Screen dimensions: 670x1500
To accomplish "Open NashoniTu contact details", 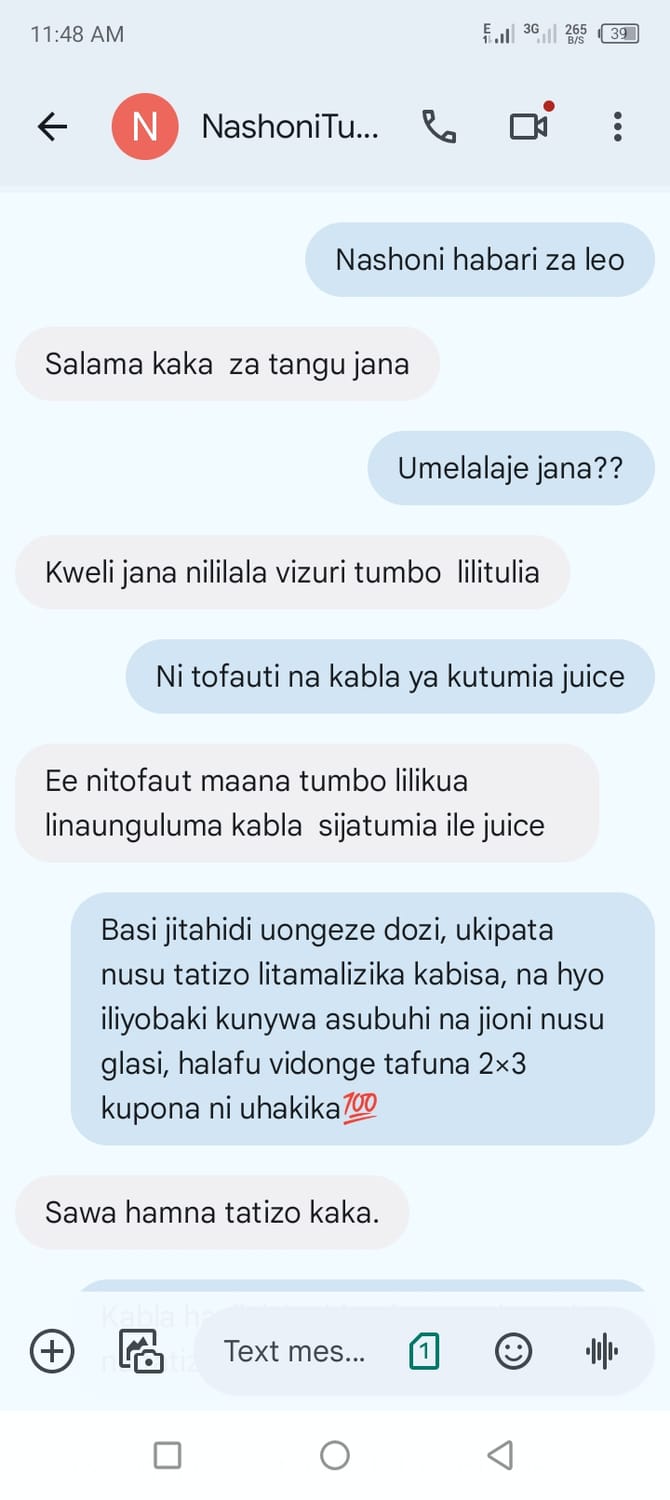I will coord(289,127).
